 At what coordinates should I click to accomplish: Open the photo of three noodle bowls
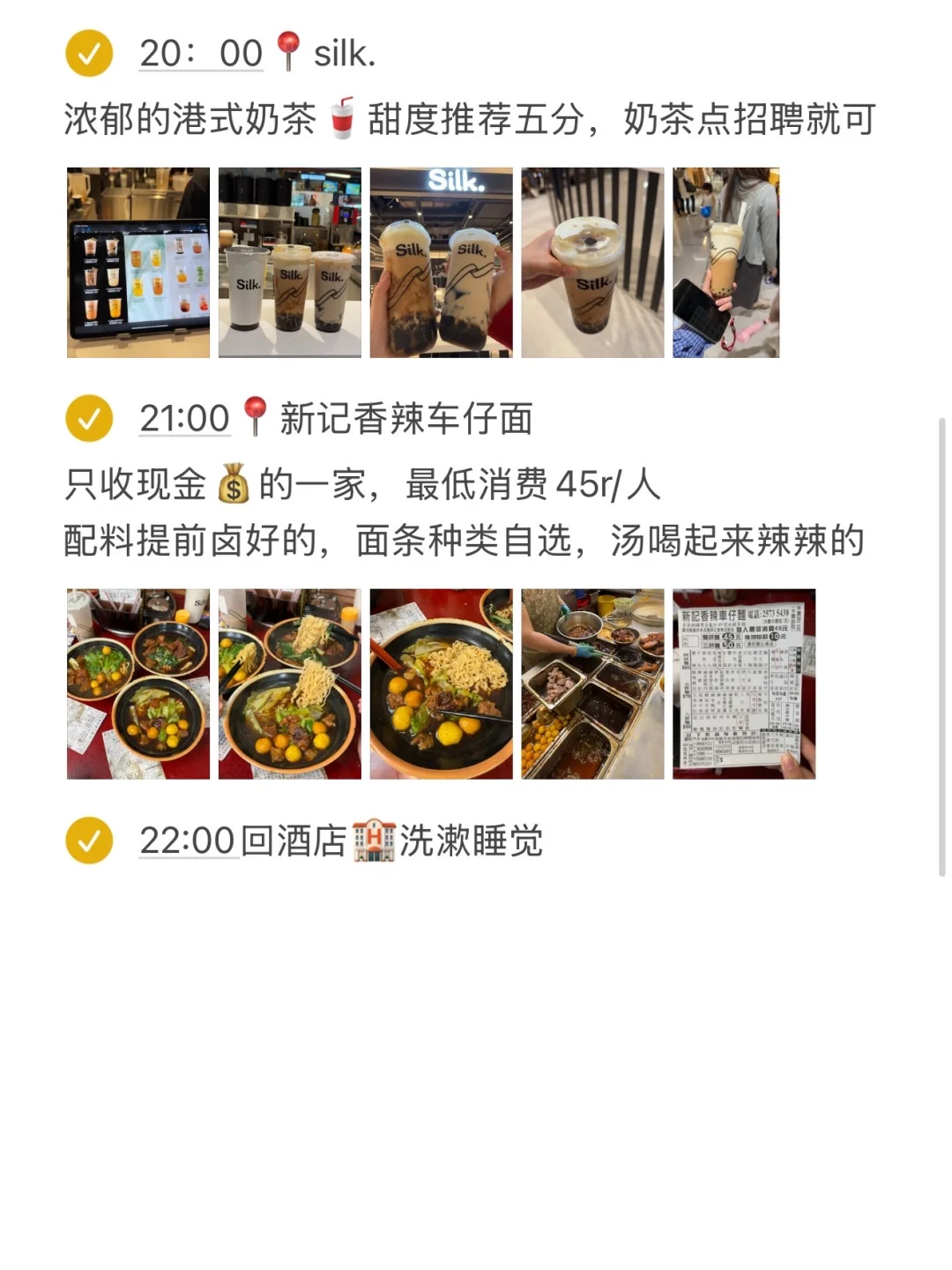click(x=138, y=684)
